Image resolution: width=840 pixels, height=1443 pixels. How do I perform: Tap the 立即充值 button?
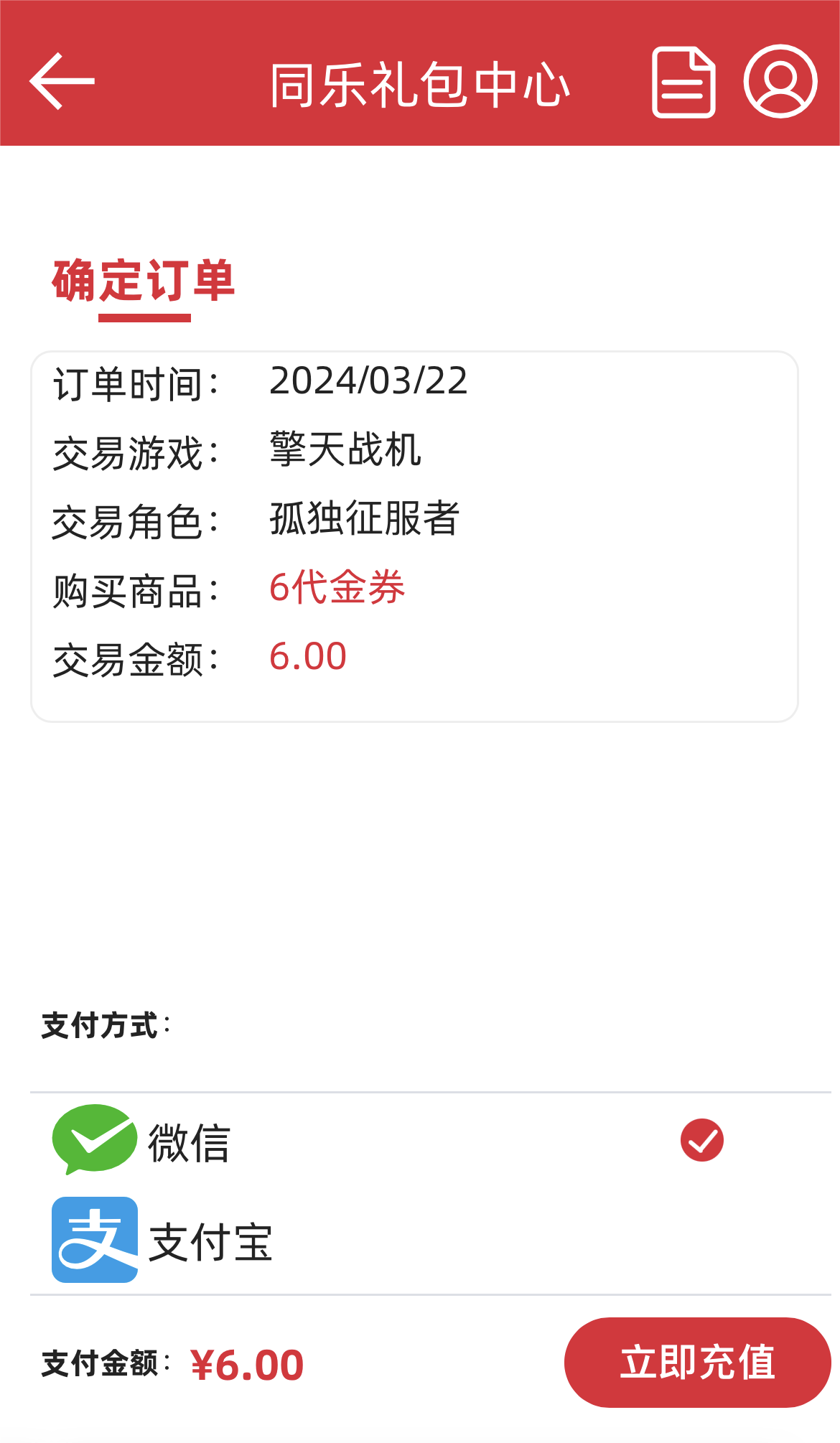697,1362
